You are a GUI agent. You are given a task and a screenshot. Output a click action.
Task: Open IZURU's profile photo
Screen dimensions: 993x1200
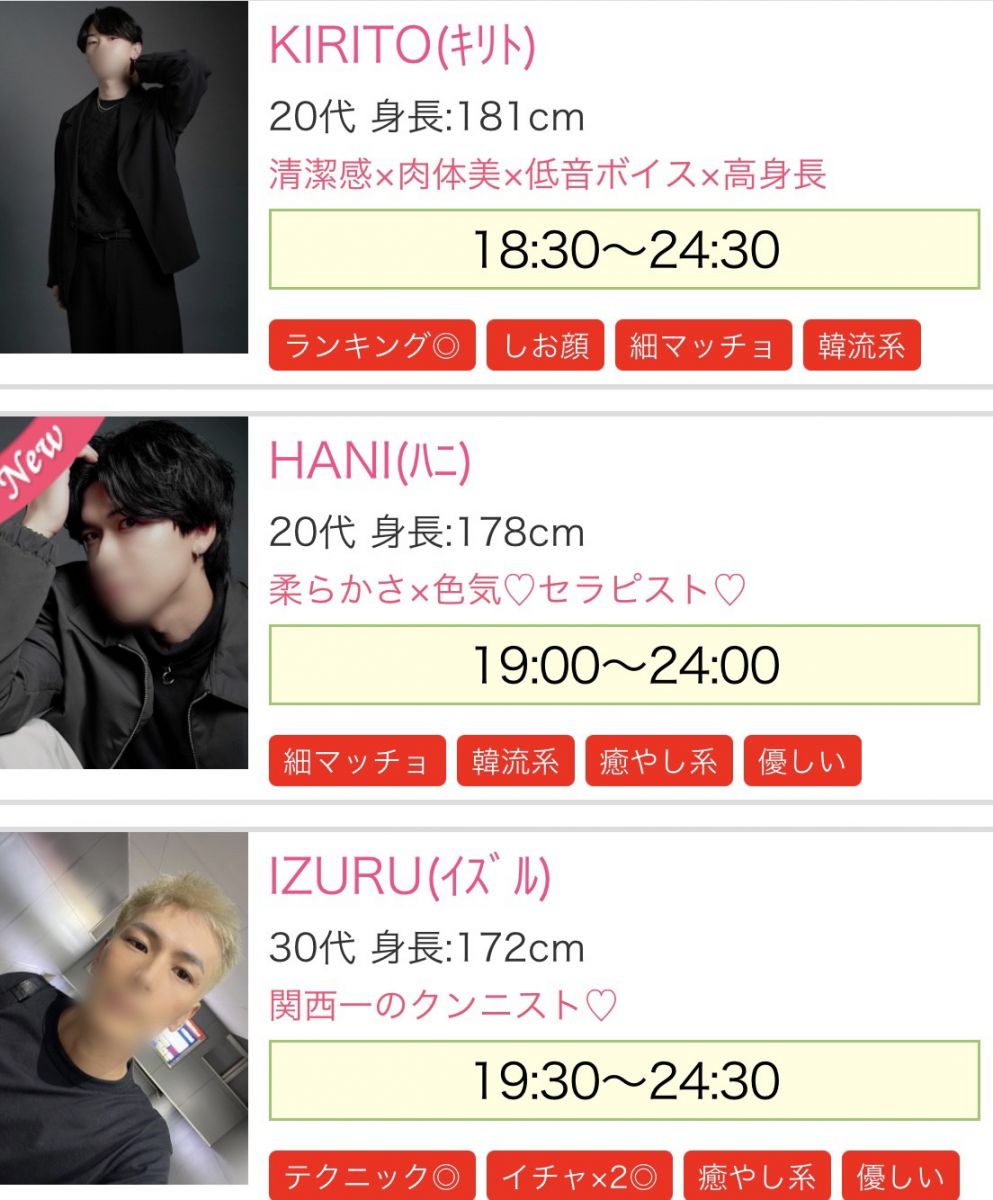pos(123,1010)
